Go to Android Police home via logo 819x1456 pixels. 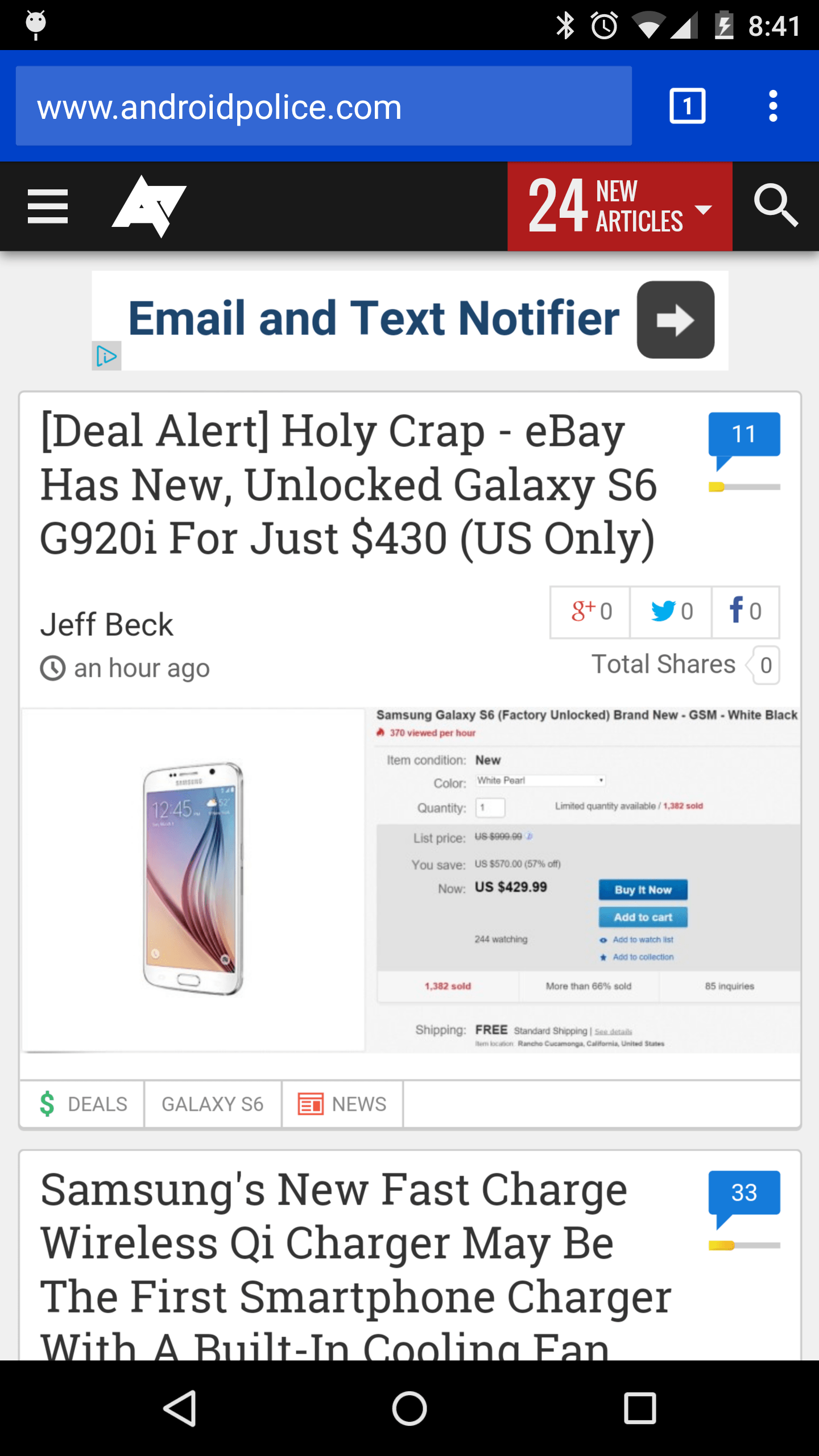point(149,206)
